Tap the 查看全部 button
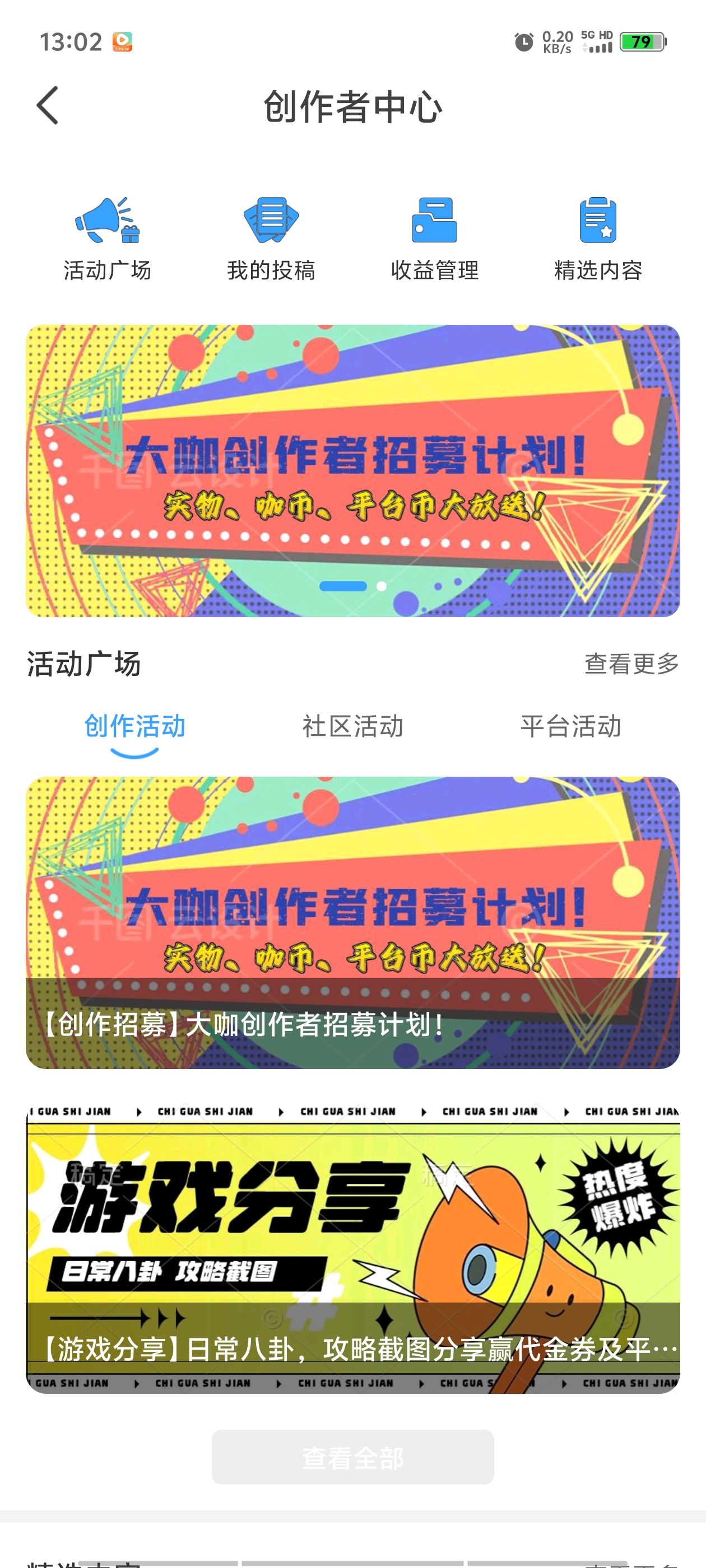 (352, 1457)
